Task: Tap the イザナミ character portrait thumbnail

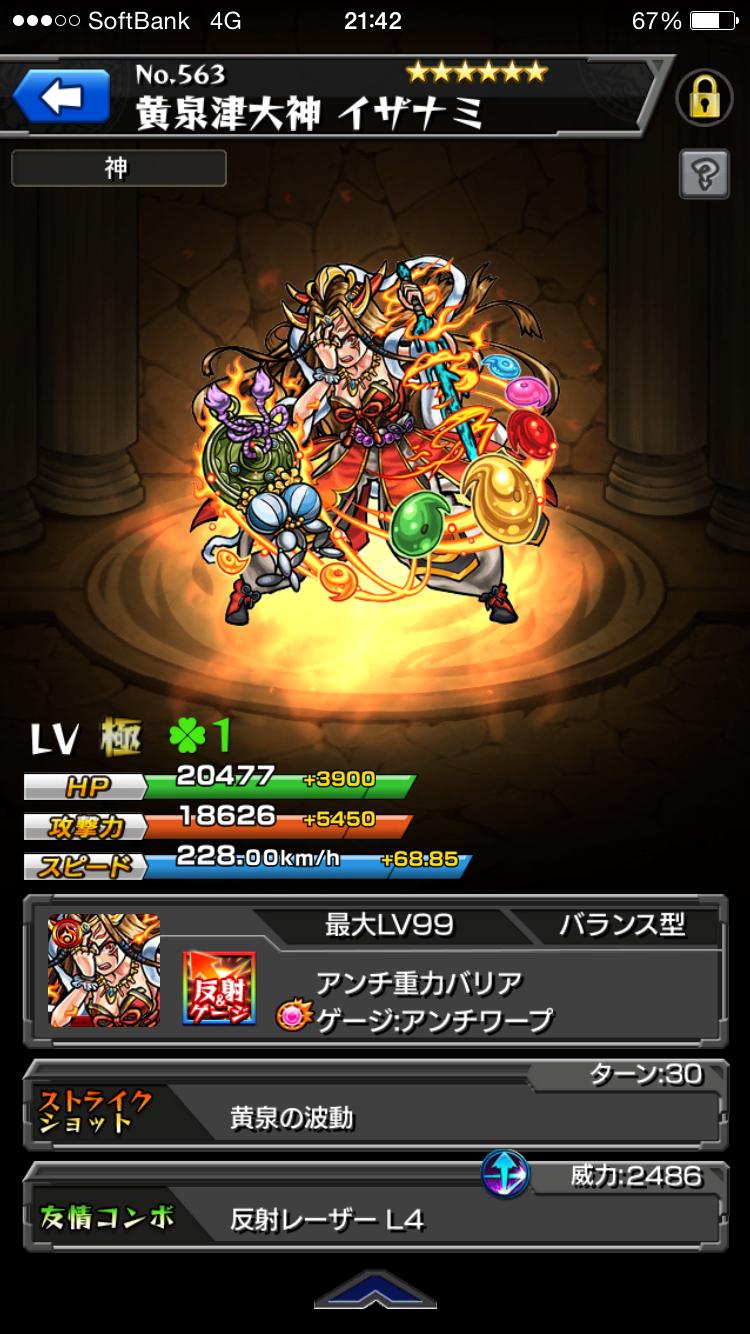Action: coord(104,969)
